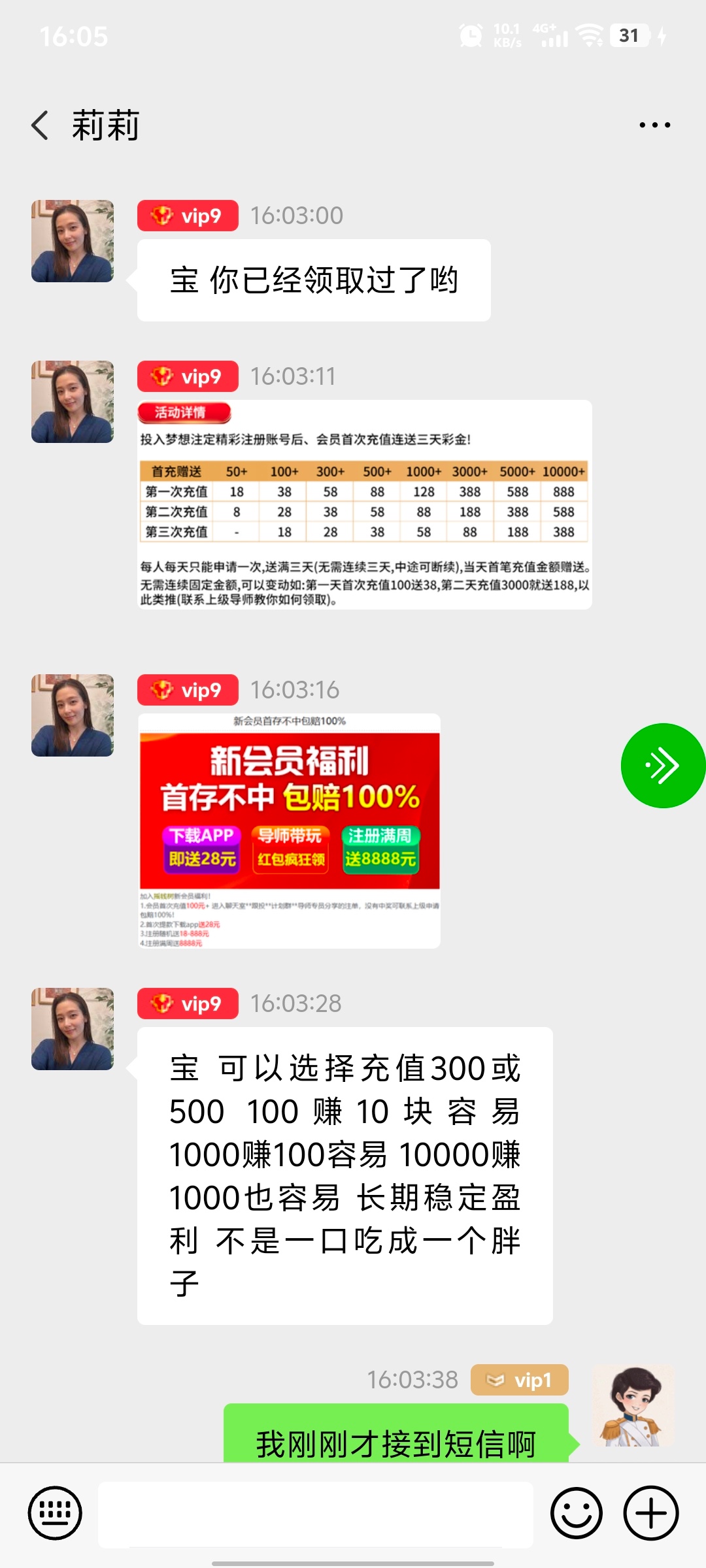Screen dimensions: 706x1568
Task: Open 莉莉's avatar beside the 16:03:00 message
Action: (x=73, y=241)
